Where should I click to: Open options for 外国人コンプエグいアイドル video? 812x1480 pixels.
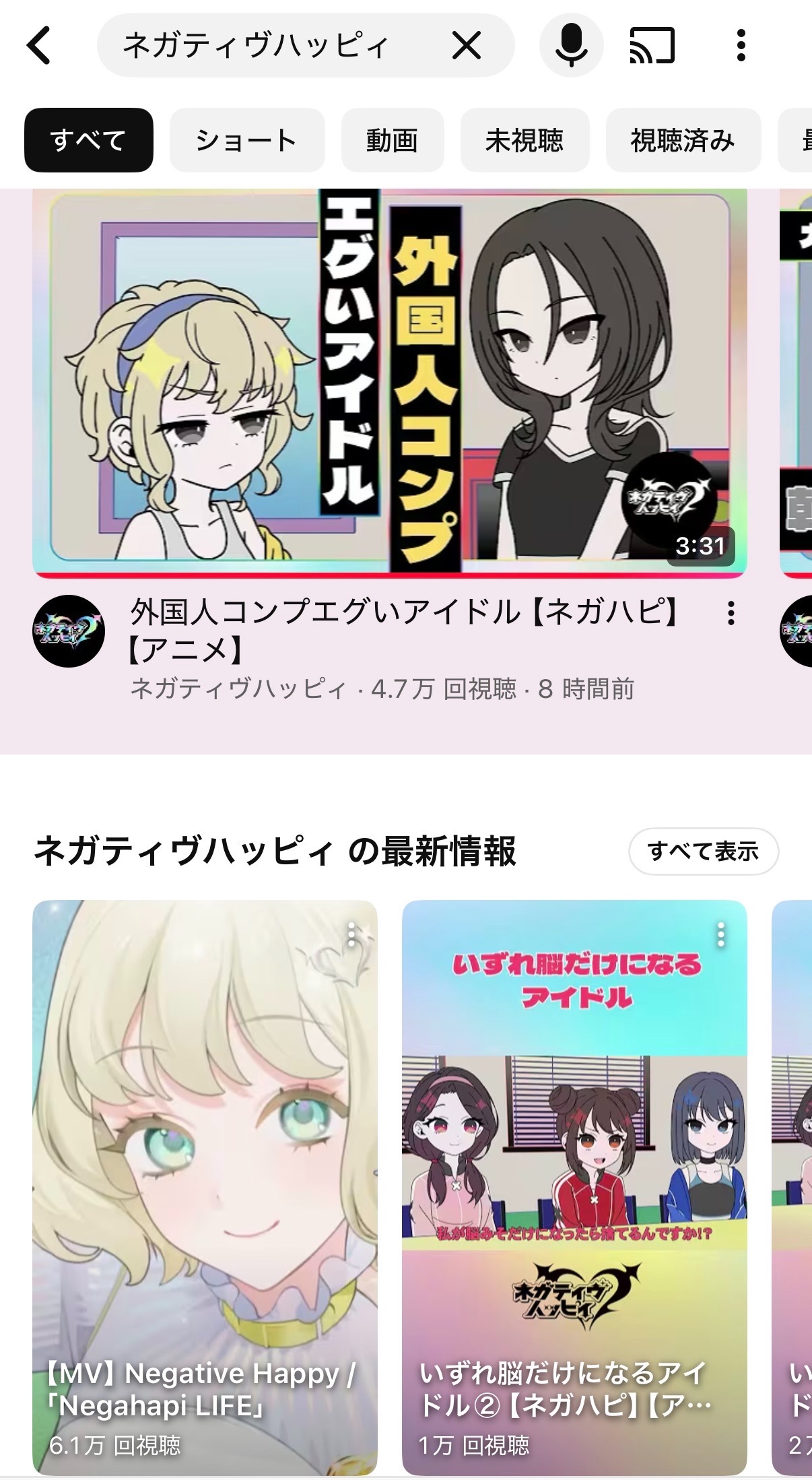(x=731, y=613)
